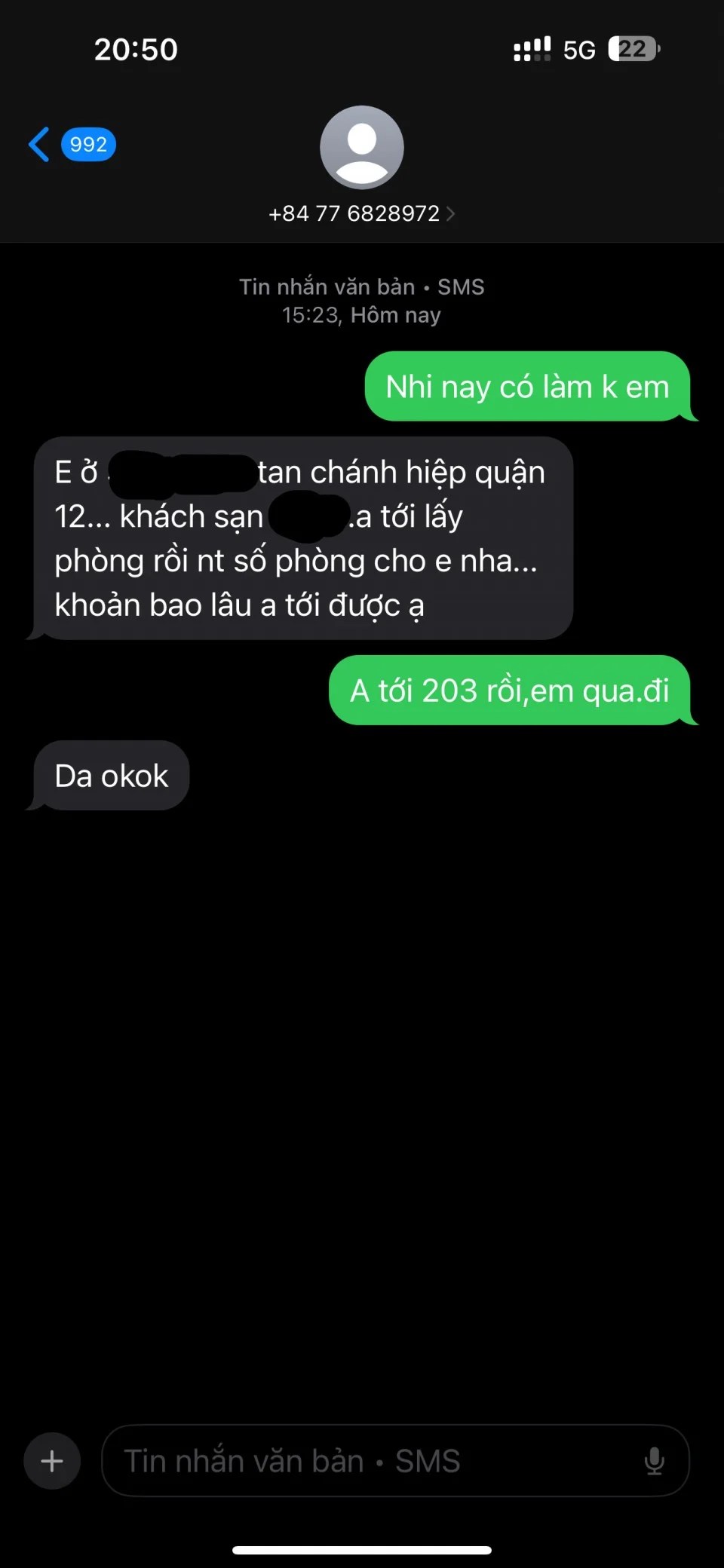Viewport: 724px width, 1568px height.
Task: Open the plus attachments menu
Action: pos(52,1461)
